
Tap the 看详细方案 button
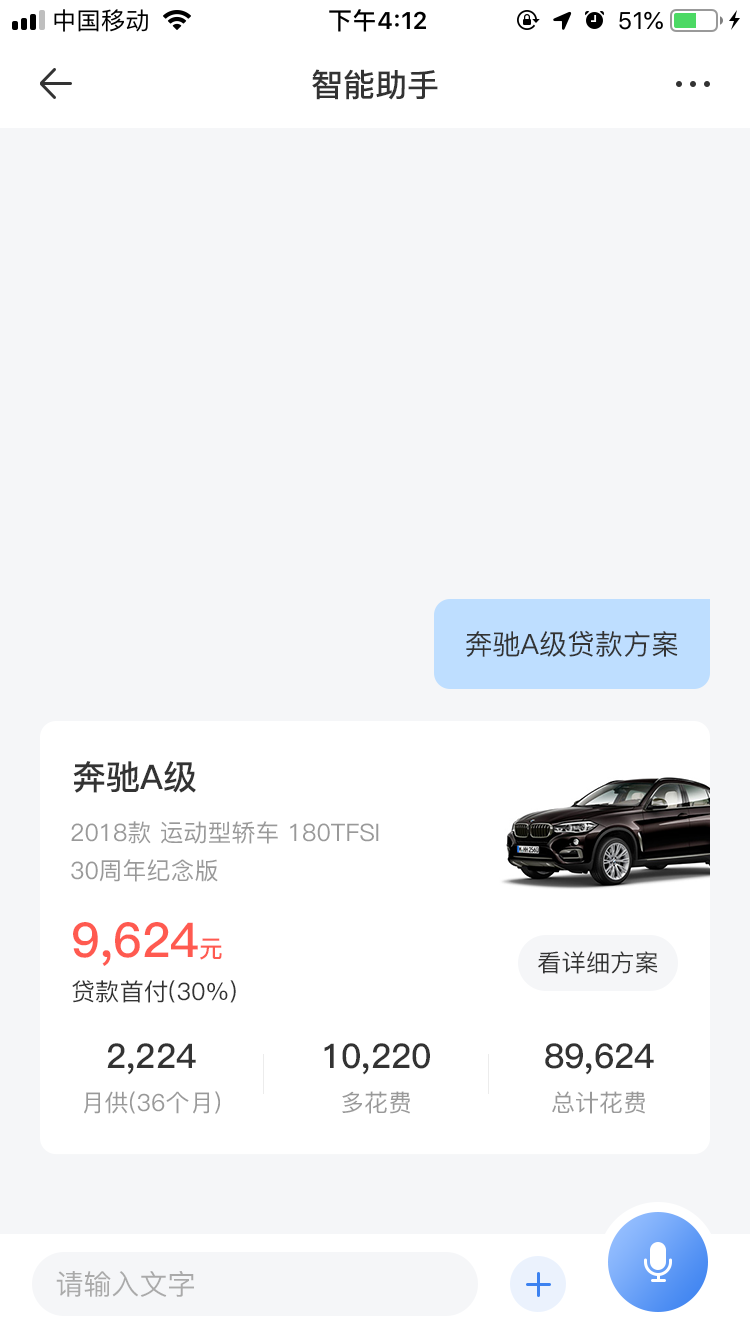pos(597,963)
